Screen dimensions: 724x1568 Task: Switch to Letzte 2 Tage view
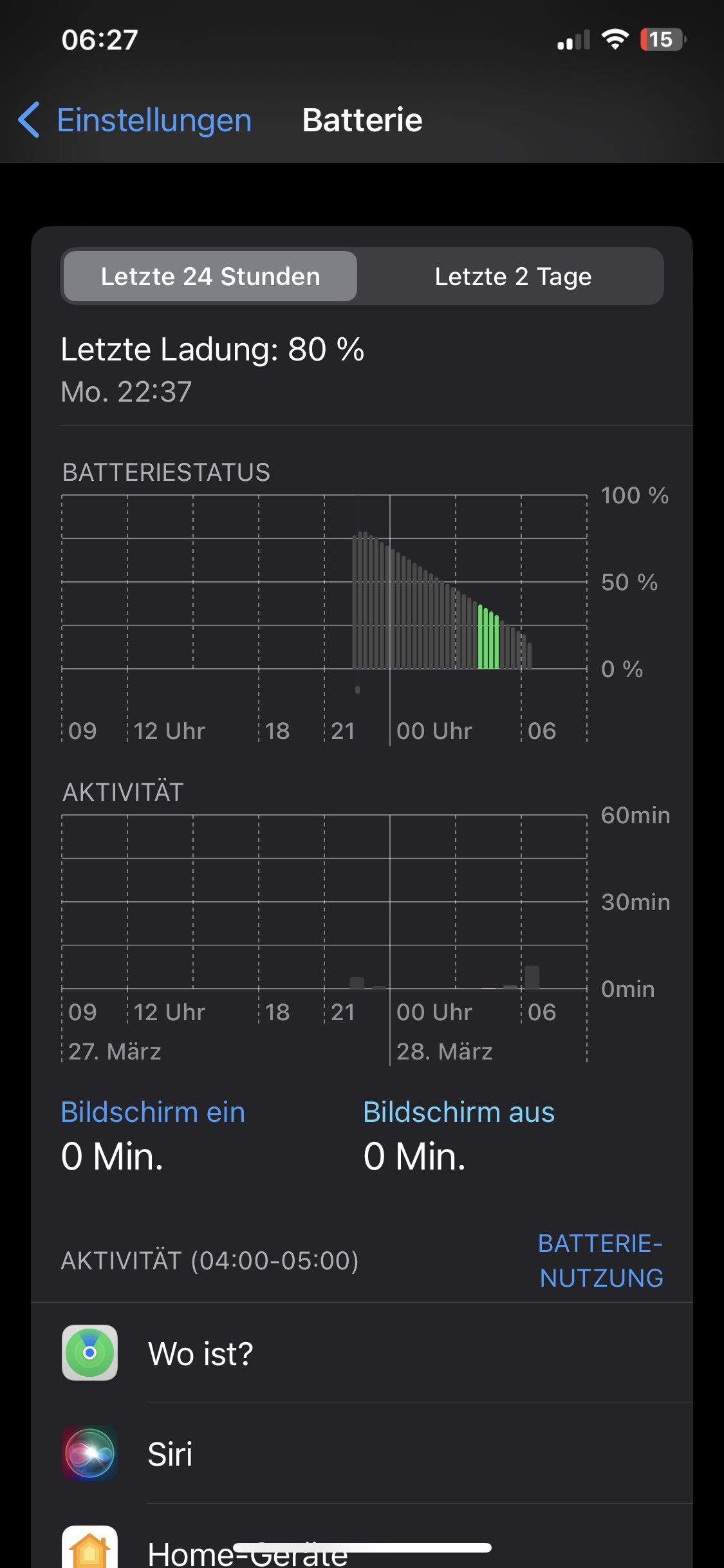(512, 277)
